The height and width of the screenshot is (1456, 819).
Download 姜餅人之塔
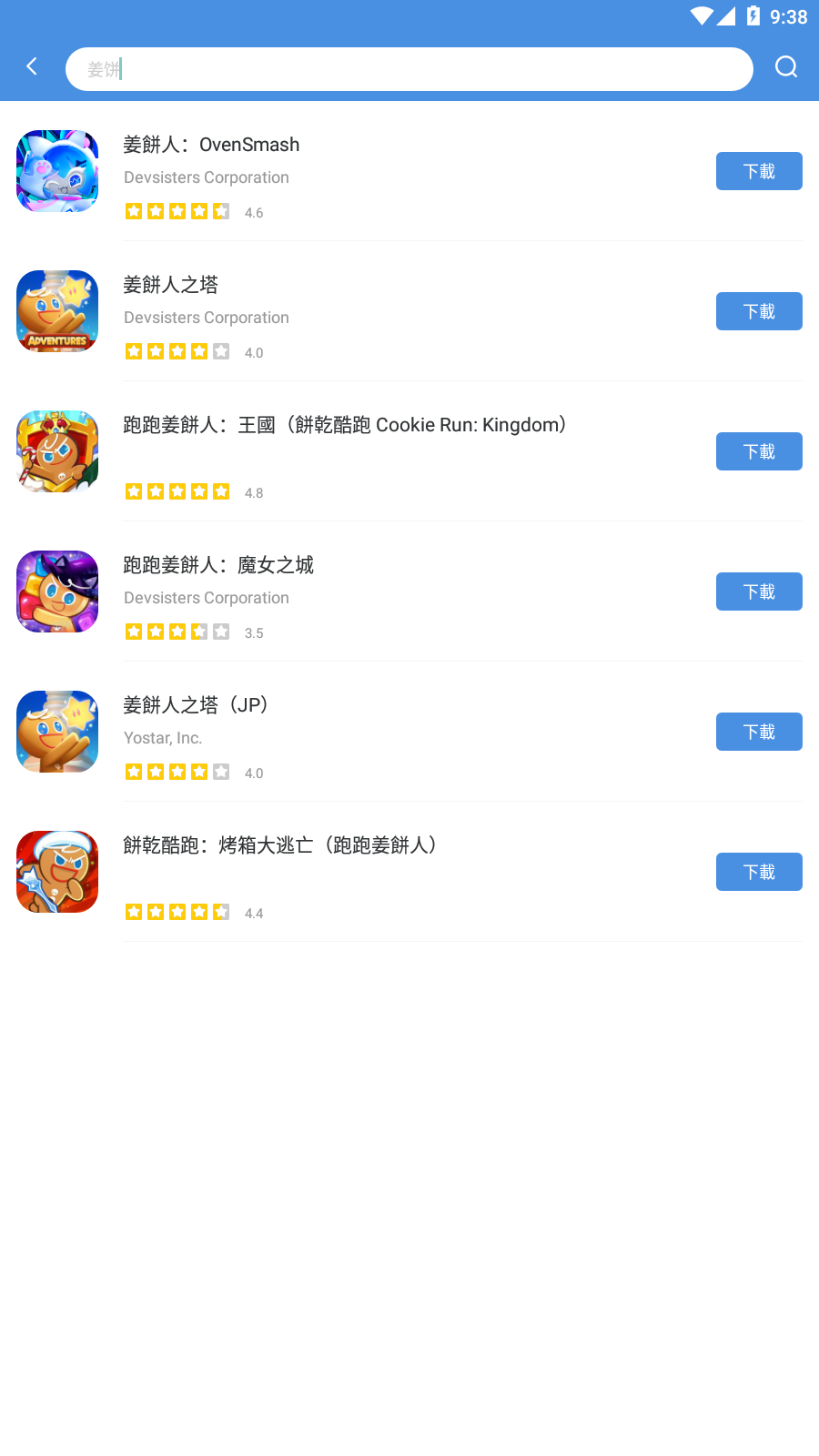click(x=759, y=310)
